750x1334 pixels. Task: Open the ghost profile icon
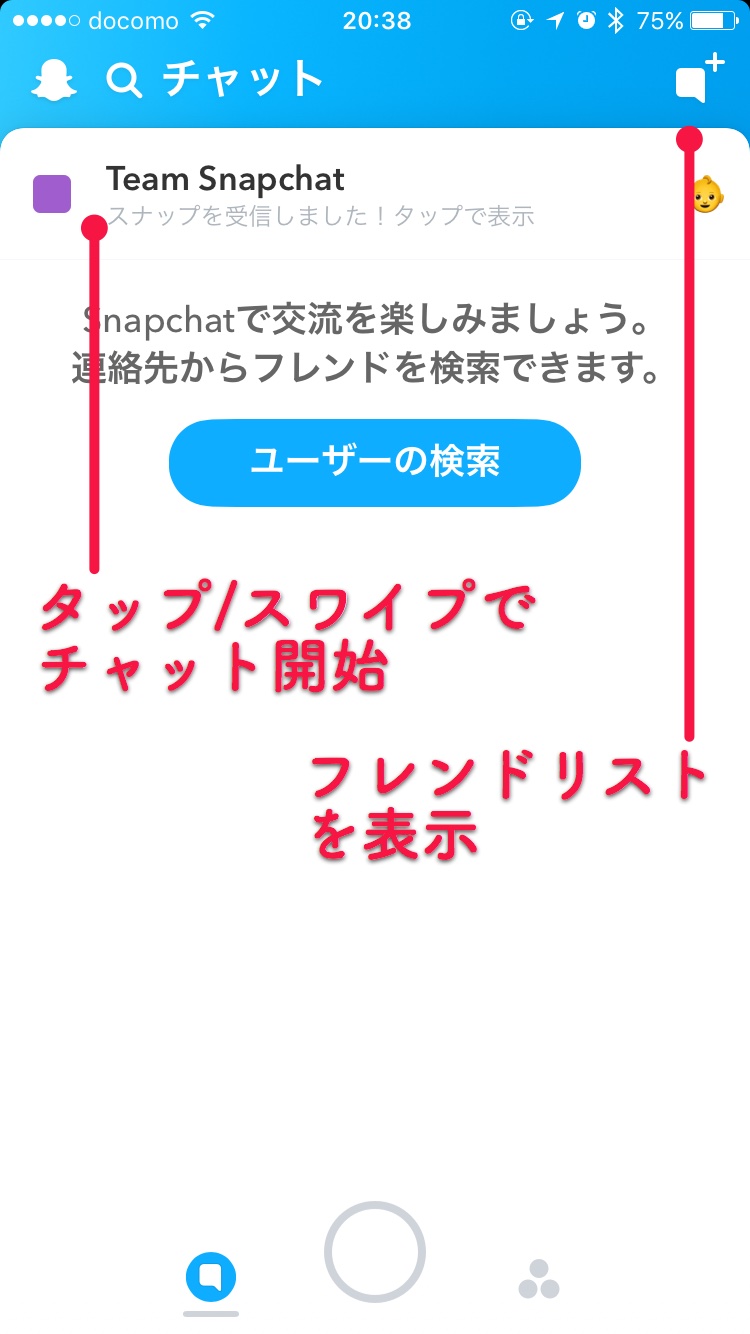[54, 81]
